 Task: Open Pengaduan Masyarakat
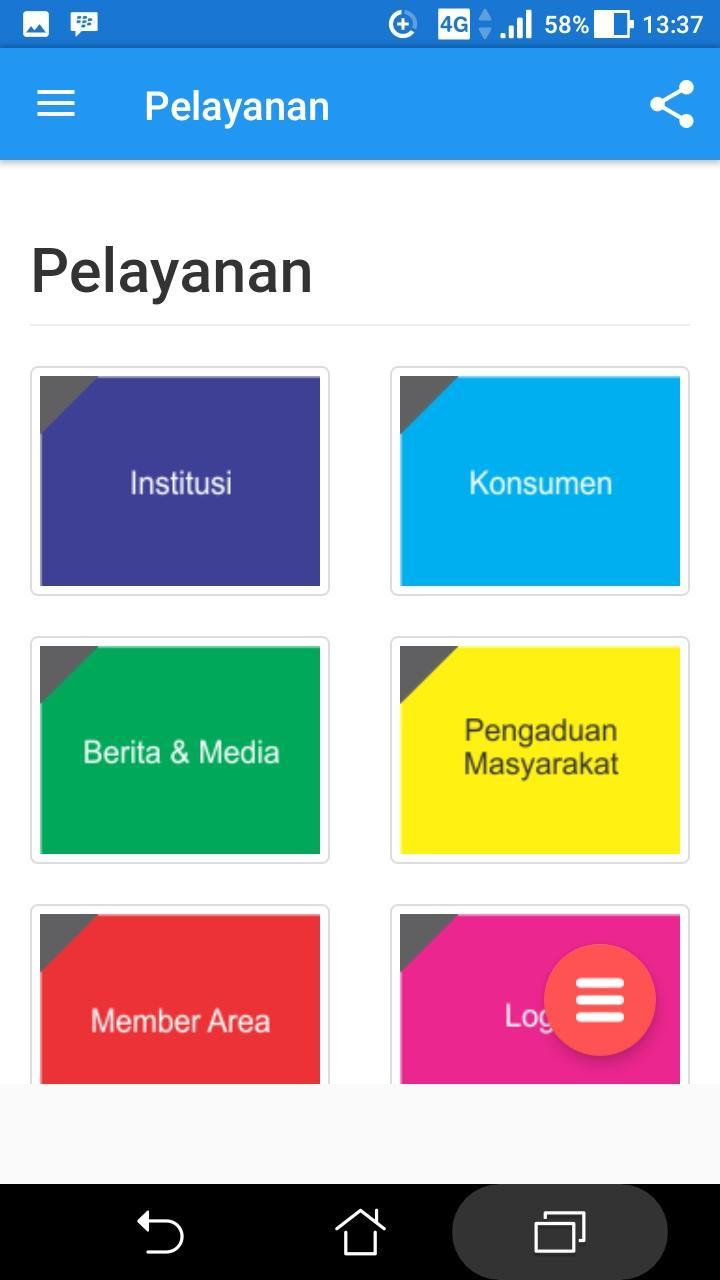[x=540, y=751]
